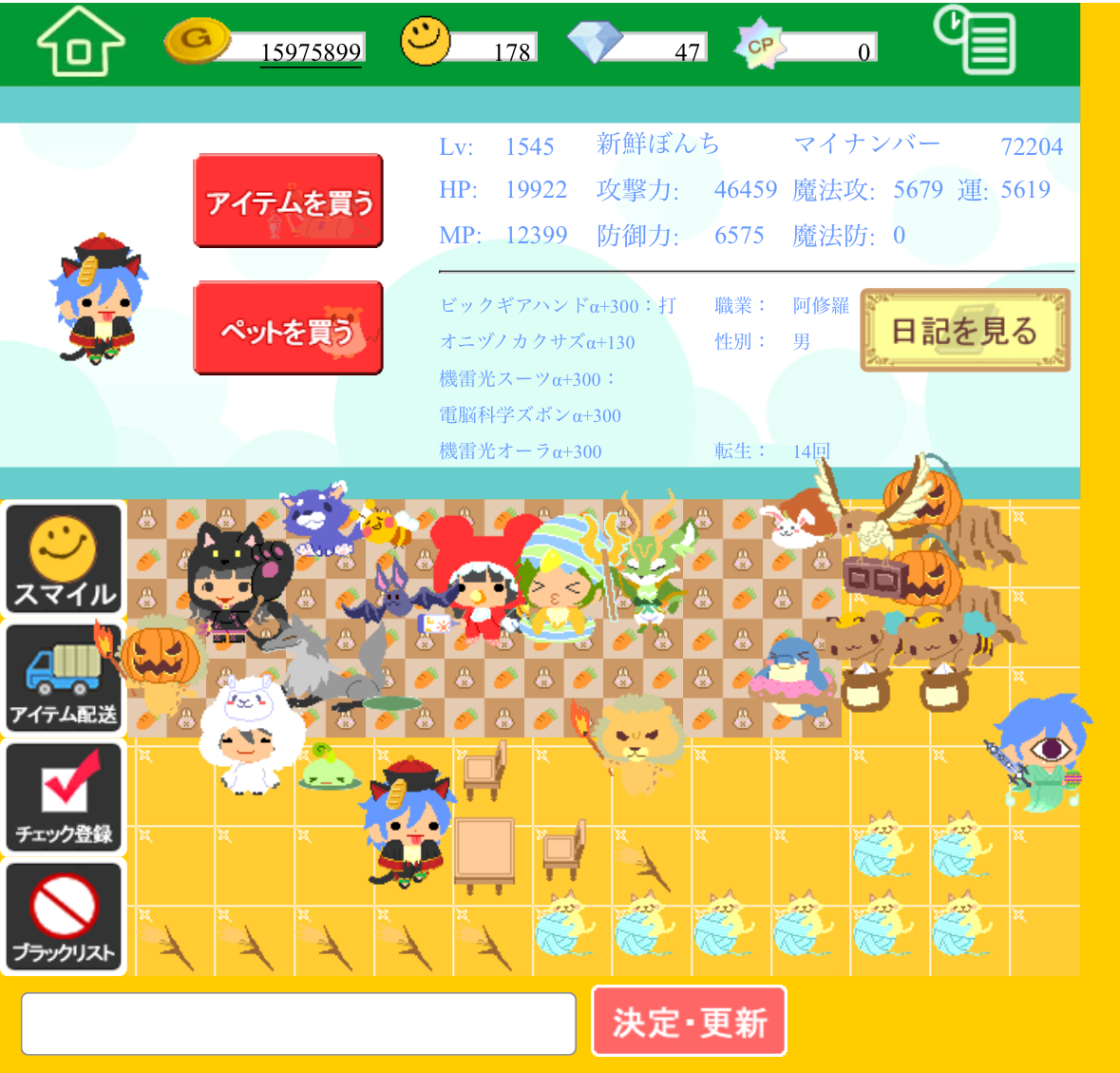This screenshot has height=1073, width=1120.
Task: Open アイテム配送 delivery
Action: 64,679
